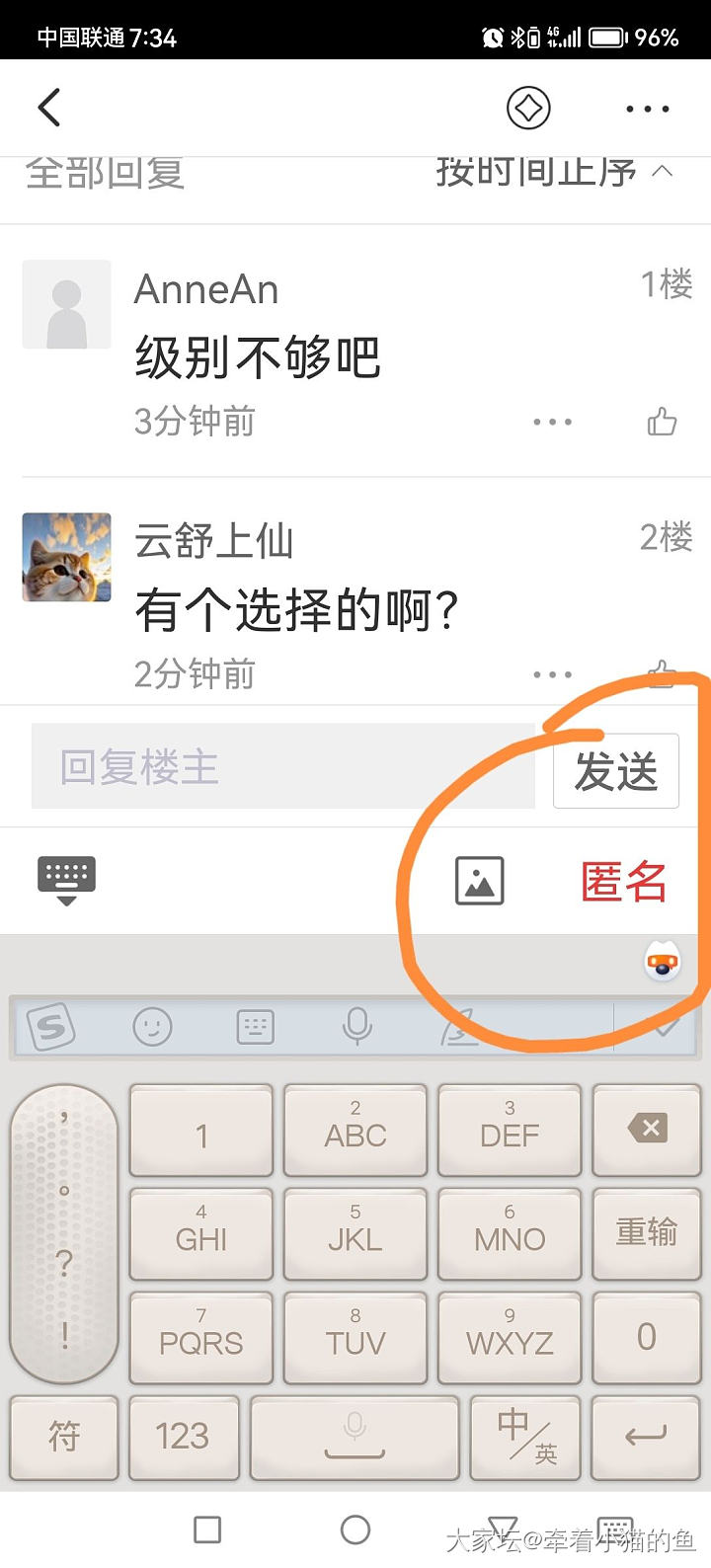Open the emoji panel on the keyboard
Viewport: 711px width, 1568px height.
[152, 1027]
